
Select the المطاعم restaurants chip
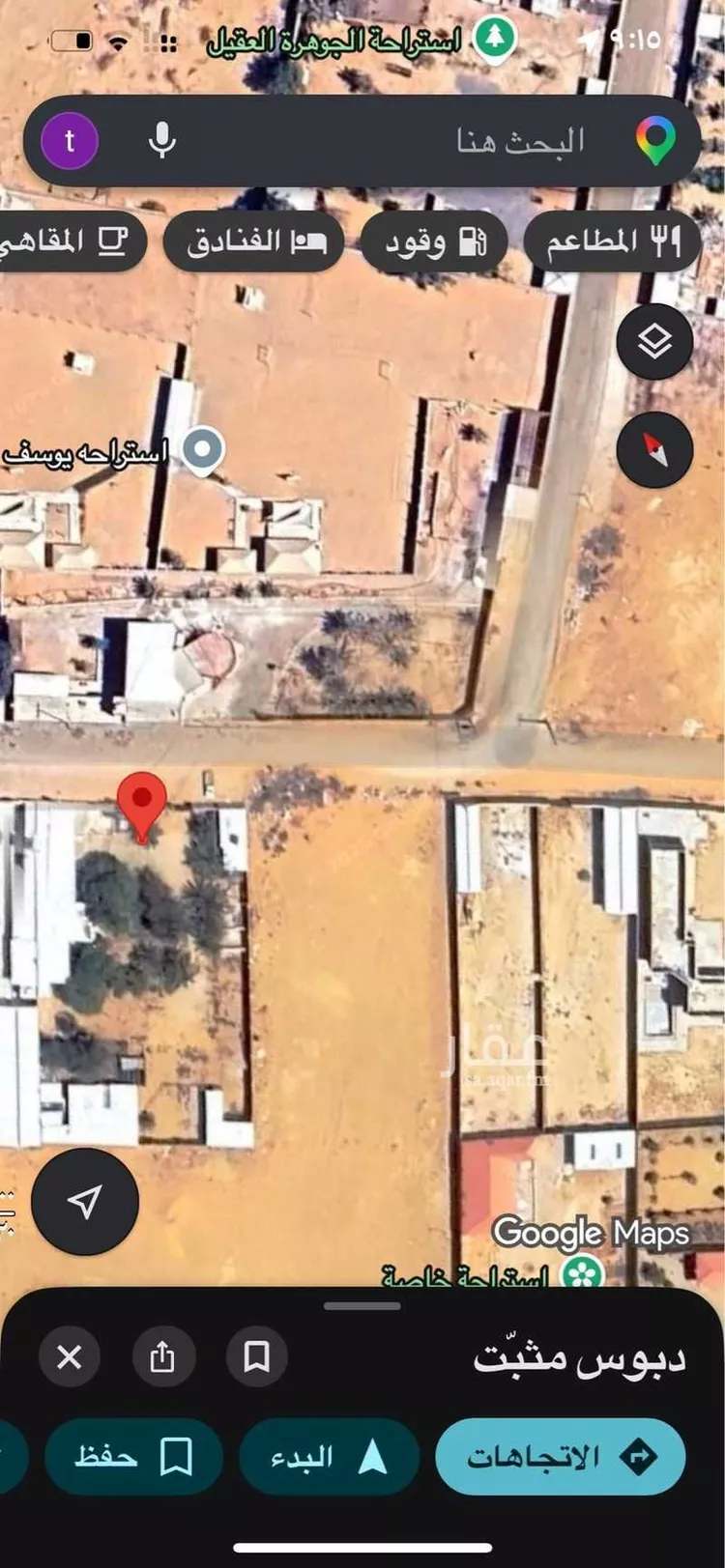[612, 242]
